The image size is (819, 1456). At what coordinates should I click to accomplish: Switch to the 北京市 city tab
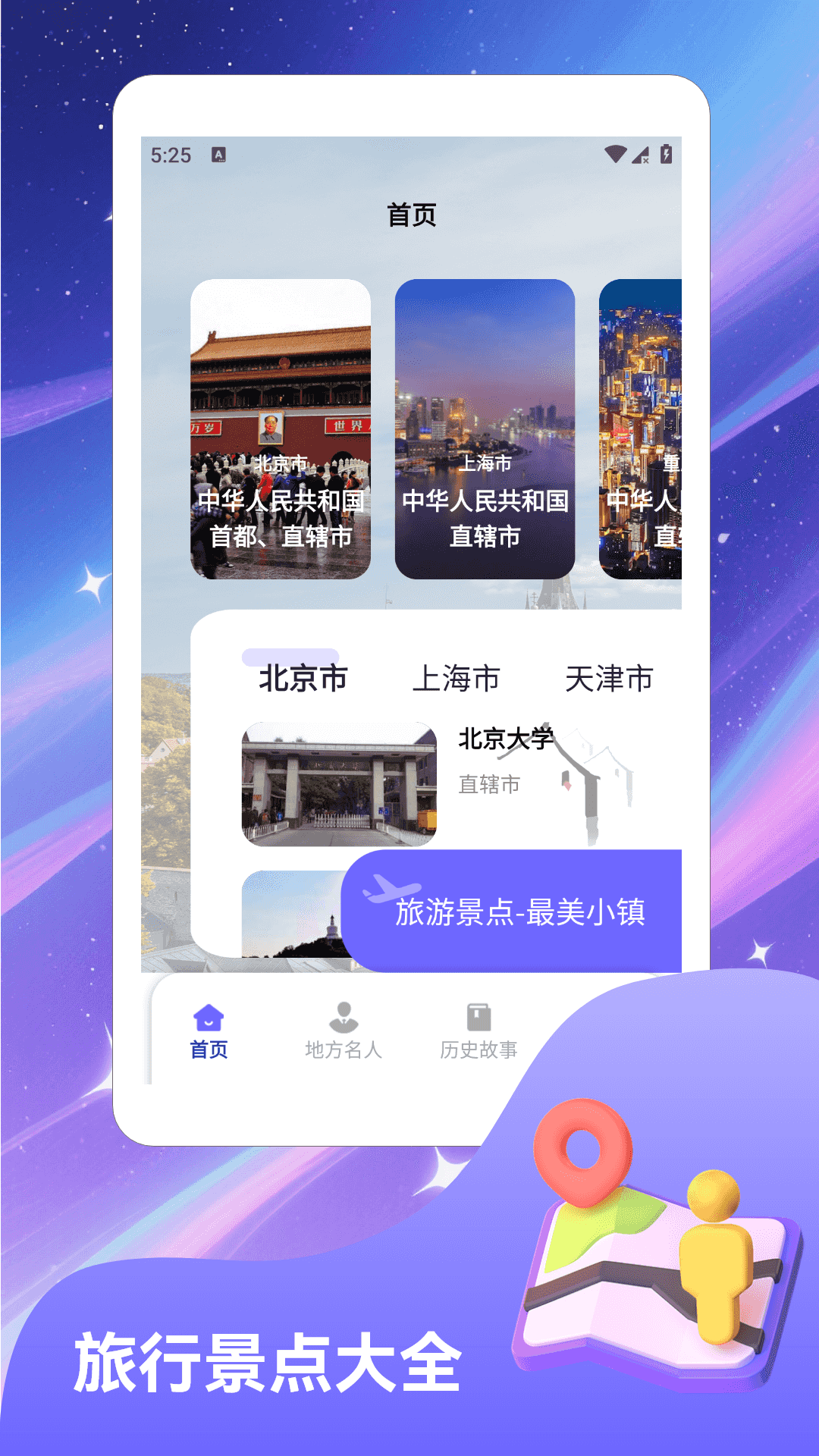coord(302,679)
